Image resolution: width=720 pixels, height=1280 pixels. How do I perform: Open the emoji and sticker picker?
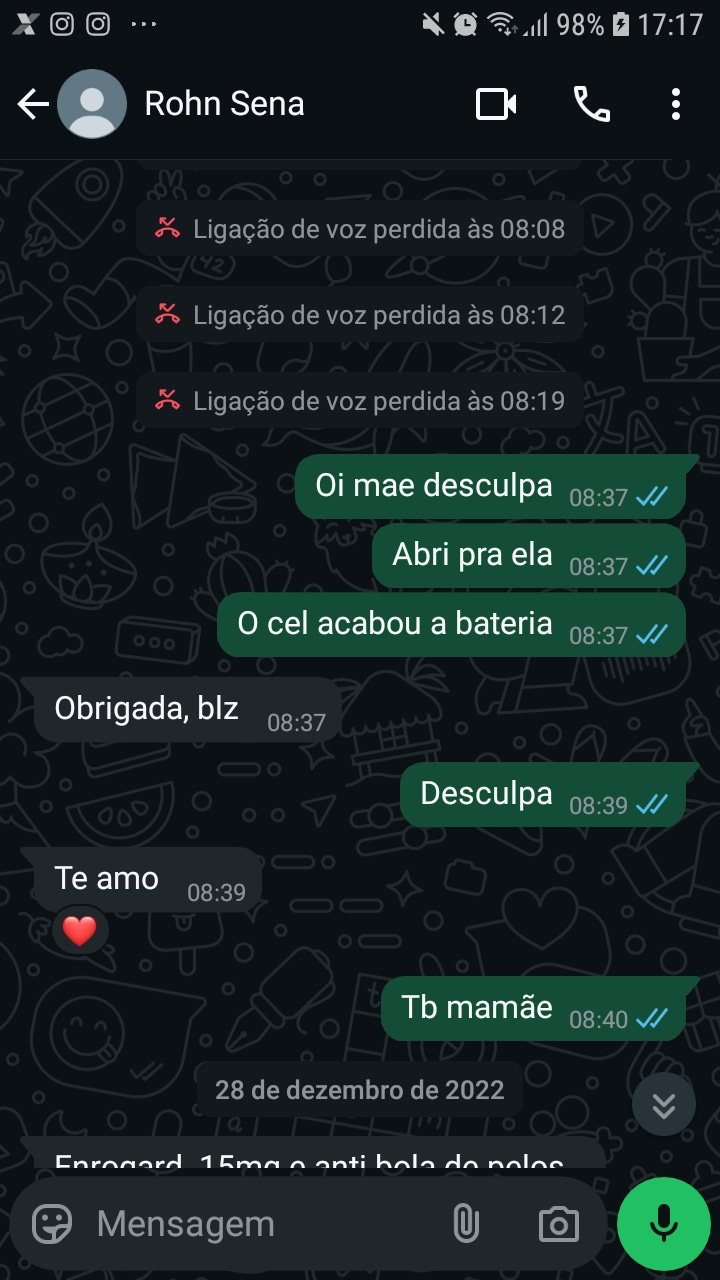[x=52, y=1224]
